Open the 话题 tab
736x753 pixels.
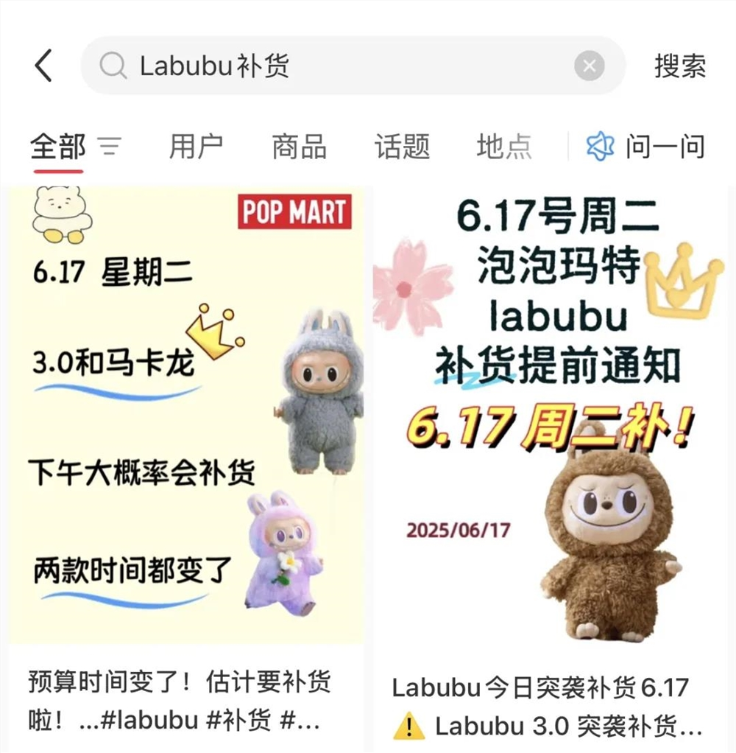[400, 146]
